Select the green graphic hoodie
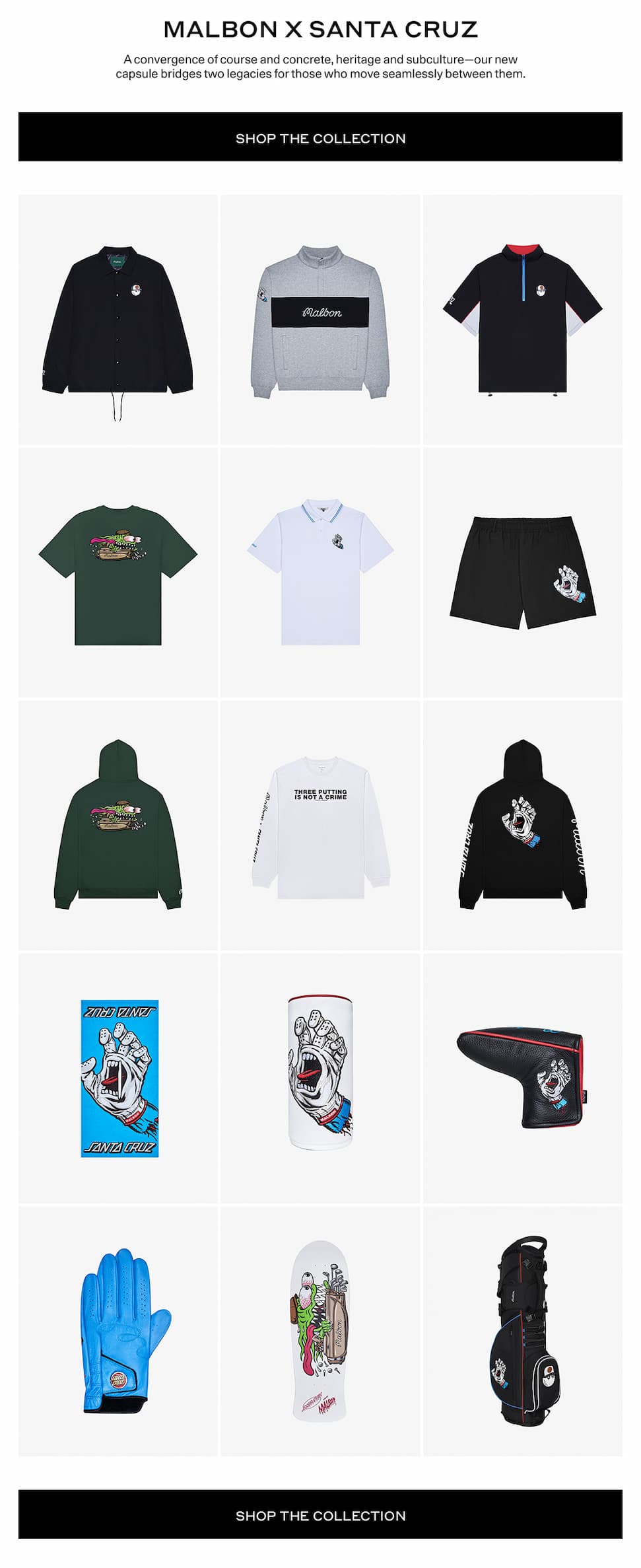This screenshot has height=1568, width=641. point(118,826)
